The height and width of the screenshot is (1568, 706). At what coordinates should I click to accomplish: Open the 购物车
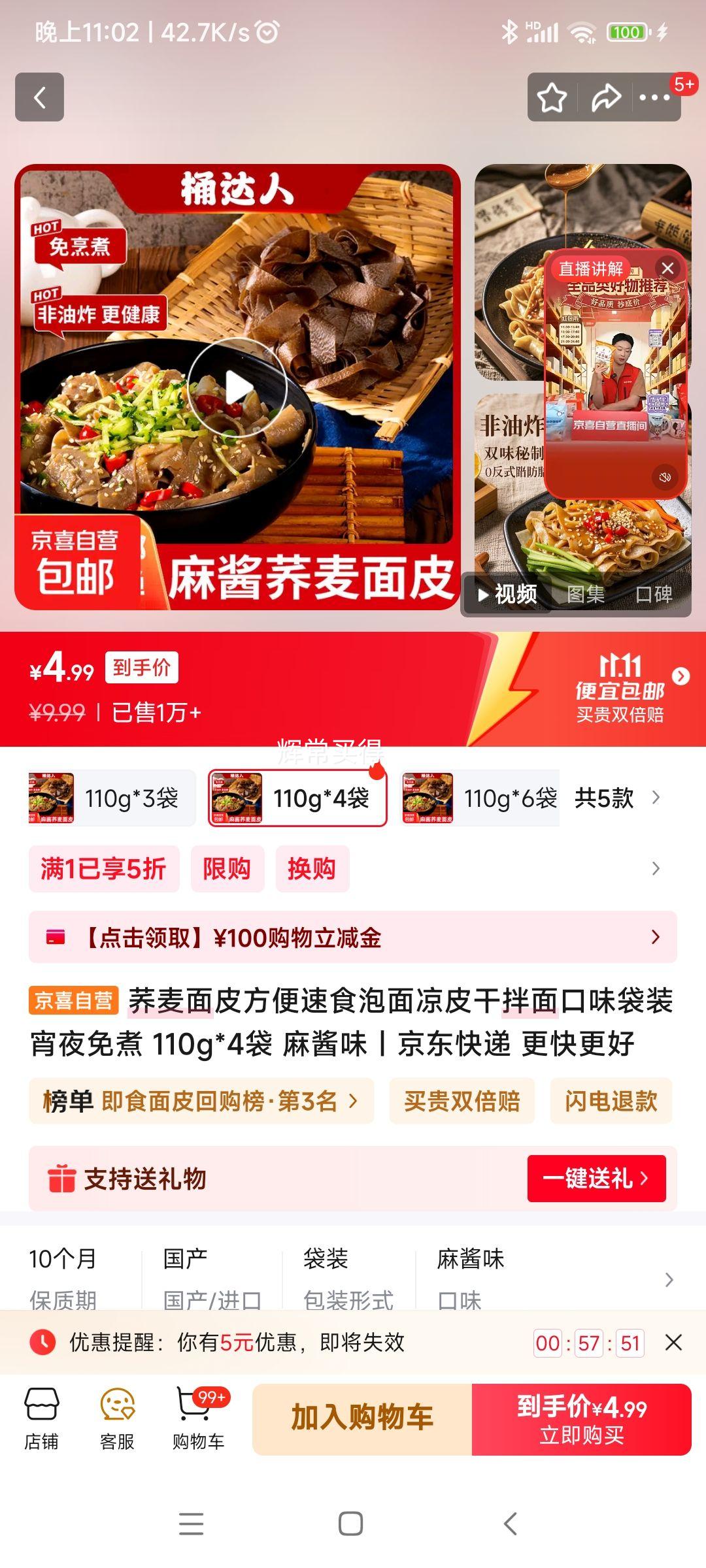click(198, 1419)
